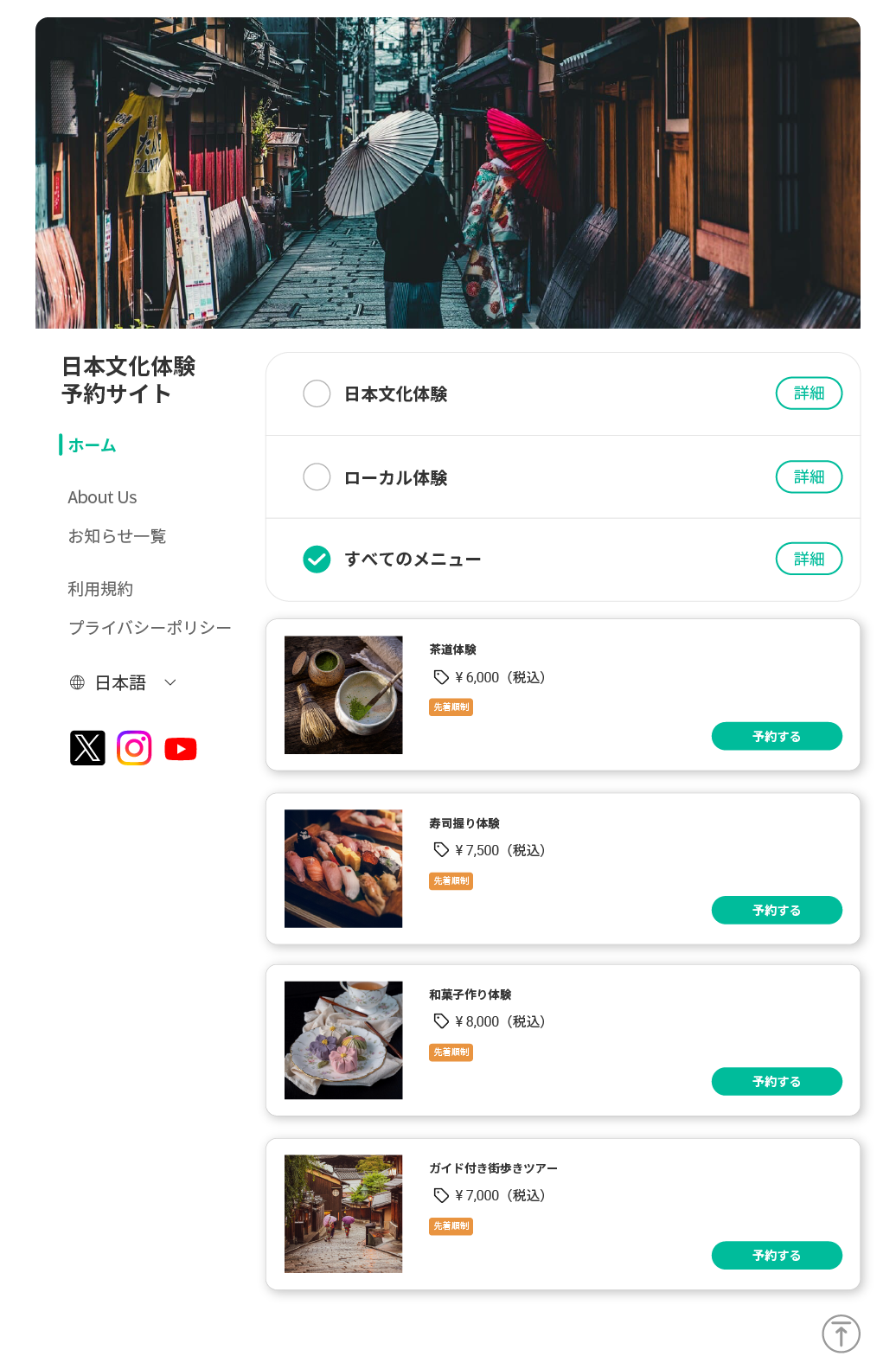Open the YouTube channel link
896x1369 pixels.
181,749
